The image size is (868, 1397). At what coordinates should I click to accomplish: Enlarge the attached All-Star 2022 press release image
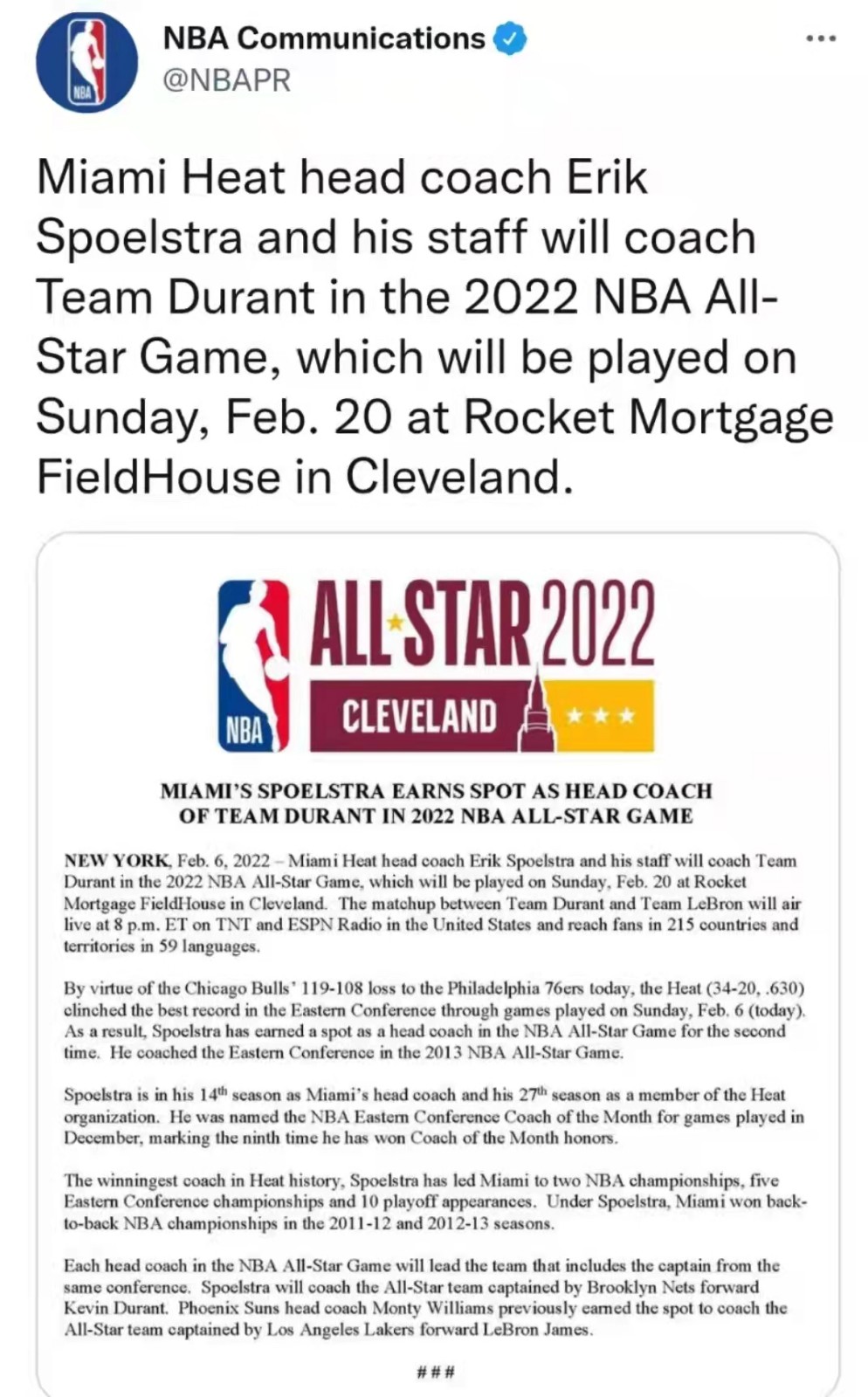pos(437,960)
